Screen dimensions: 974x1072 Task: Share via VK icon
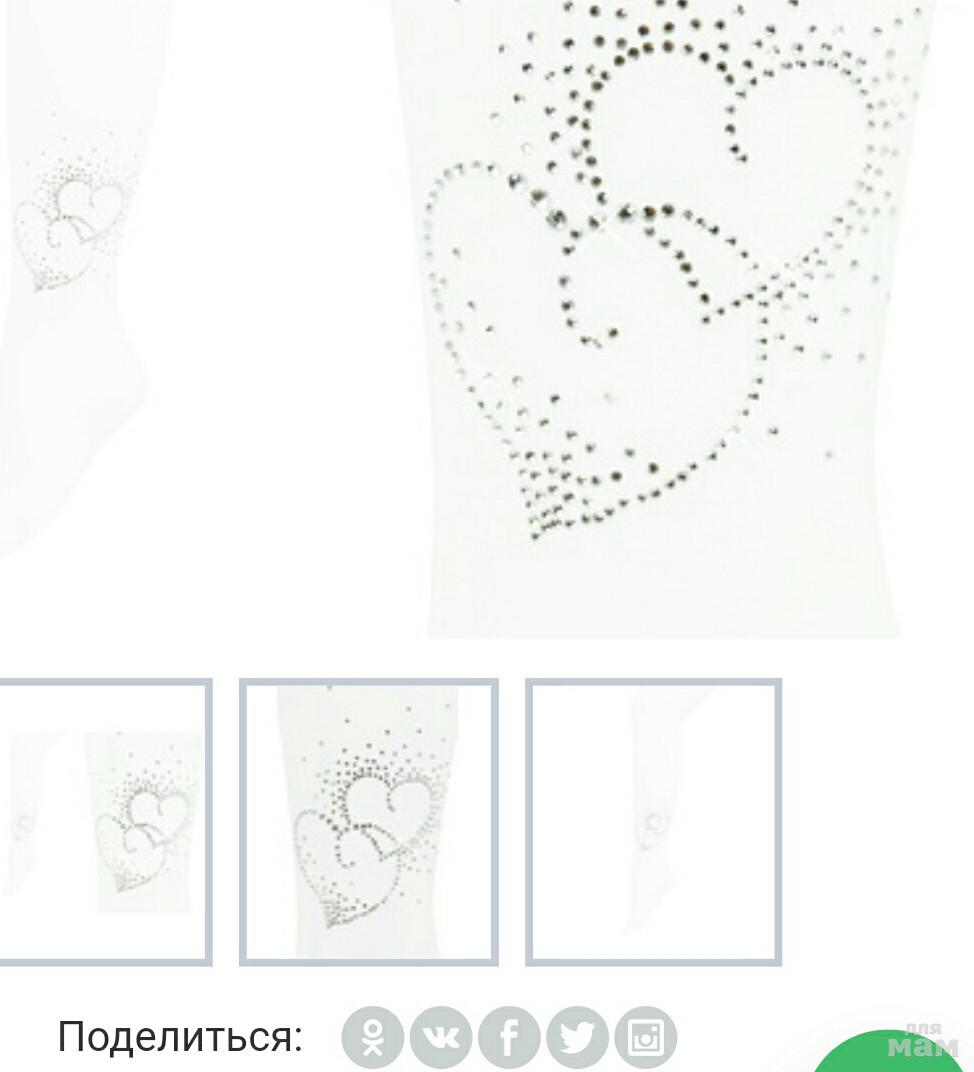tap(441, 1038)
